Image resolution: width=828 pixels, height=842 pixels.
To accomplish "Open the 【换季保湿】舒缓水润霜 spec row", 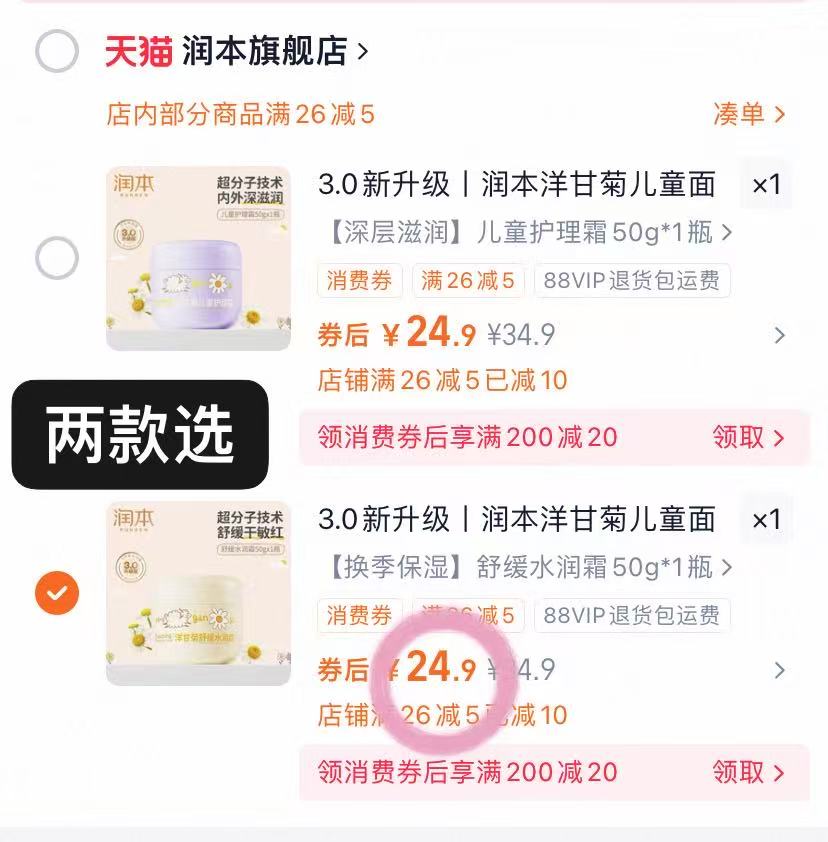I will coord(520,568).
